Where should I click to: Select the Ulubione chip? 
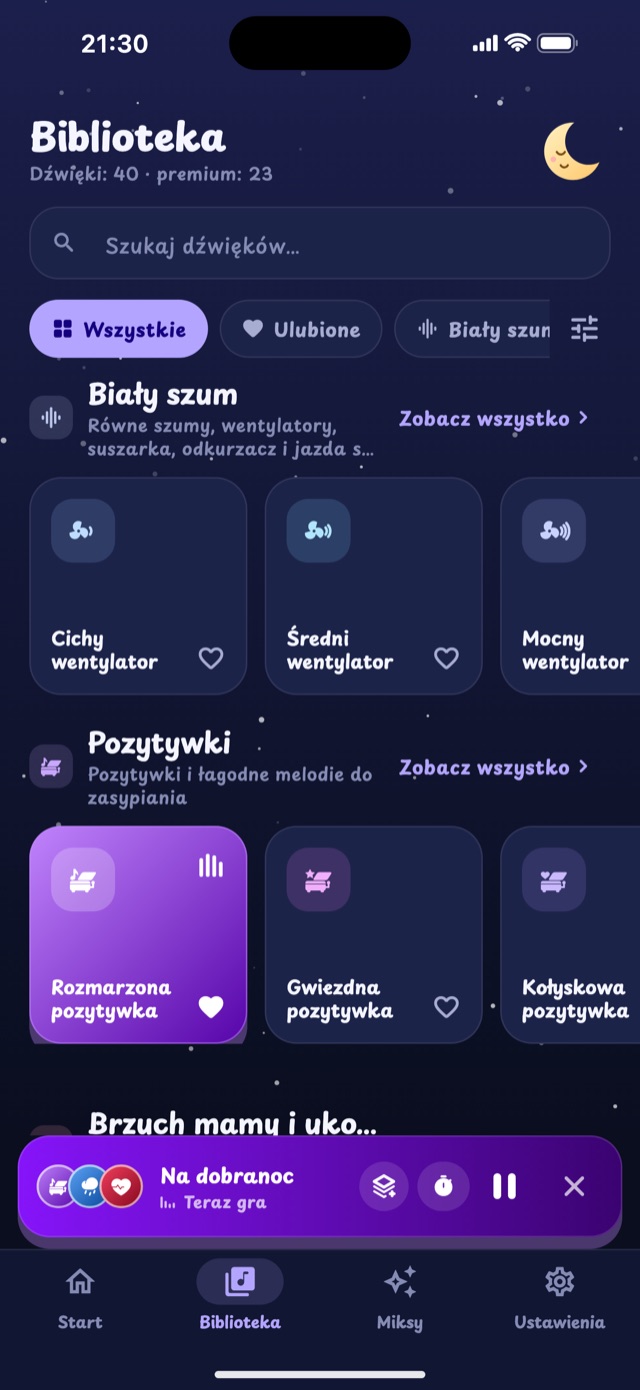[301, 329]
